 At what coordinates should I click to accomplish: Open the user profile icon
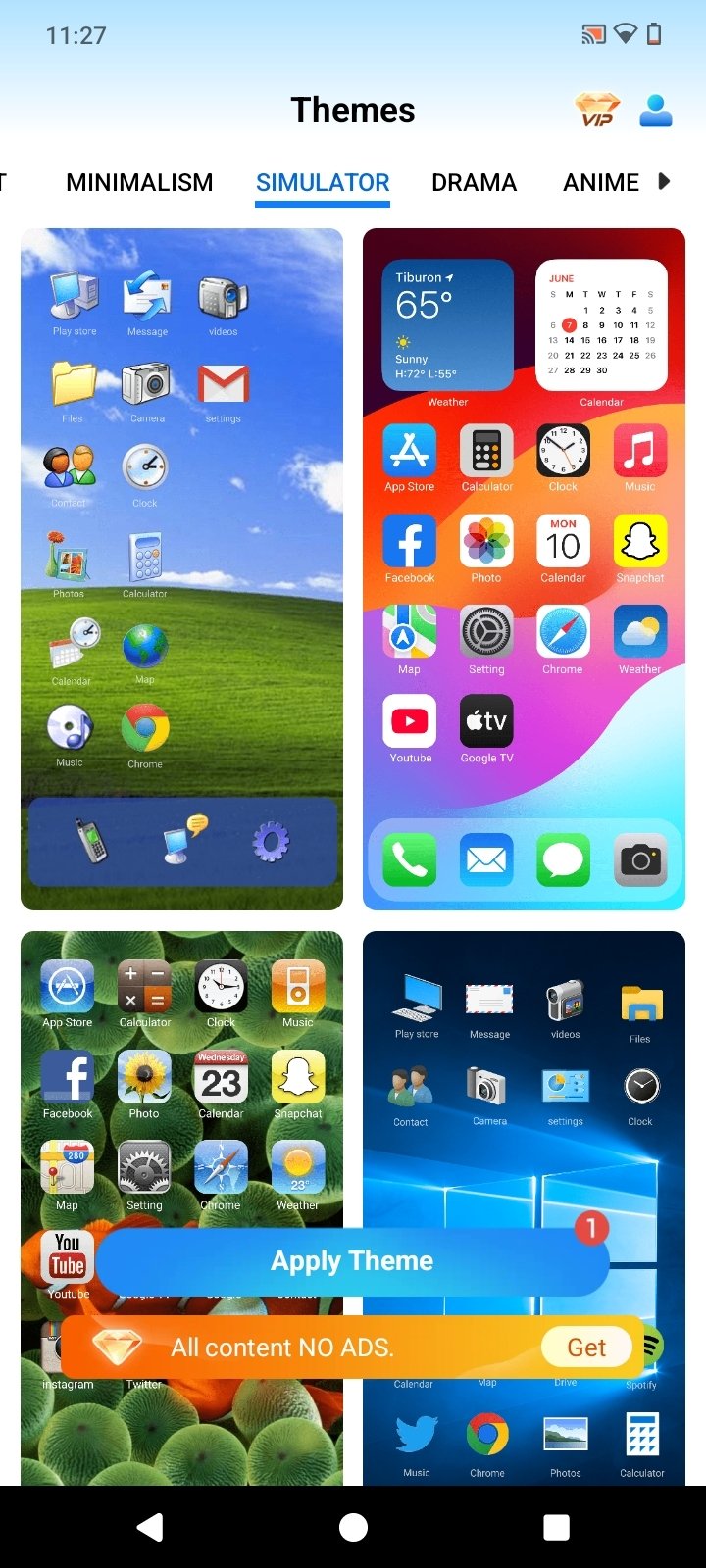point(655,110)
